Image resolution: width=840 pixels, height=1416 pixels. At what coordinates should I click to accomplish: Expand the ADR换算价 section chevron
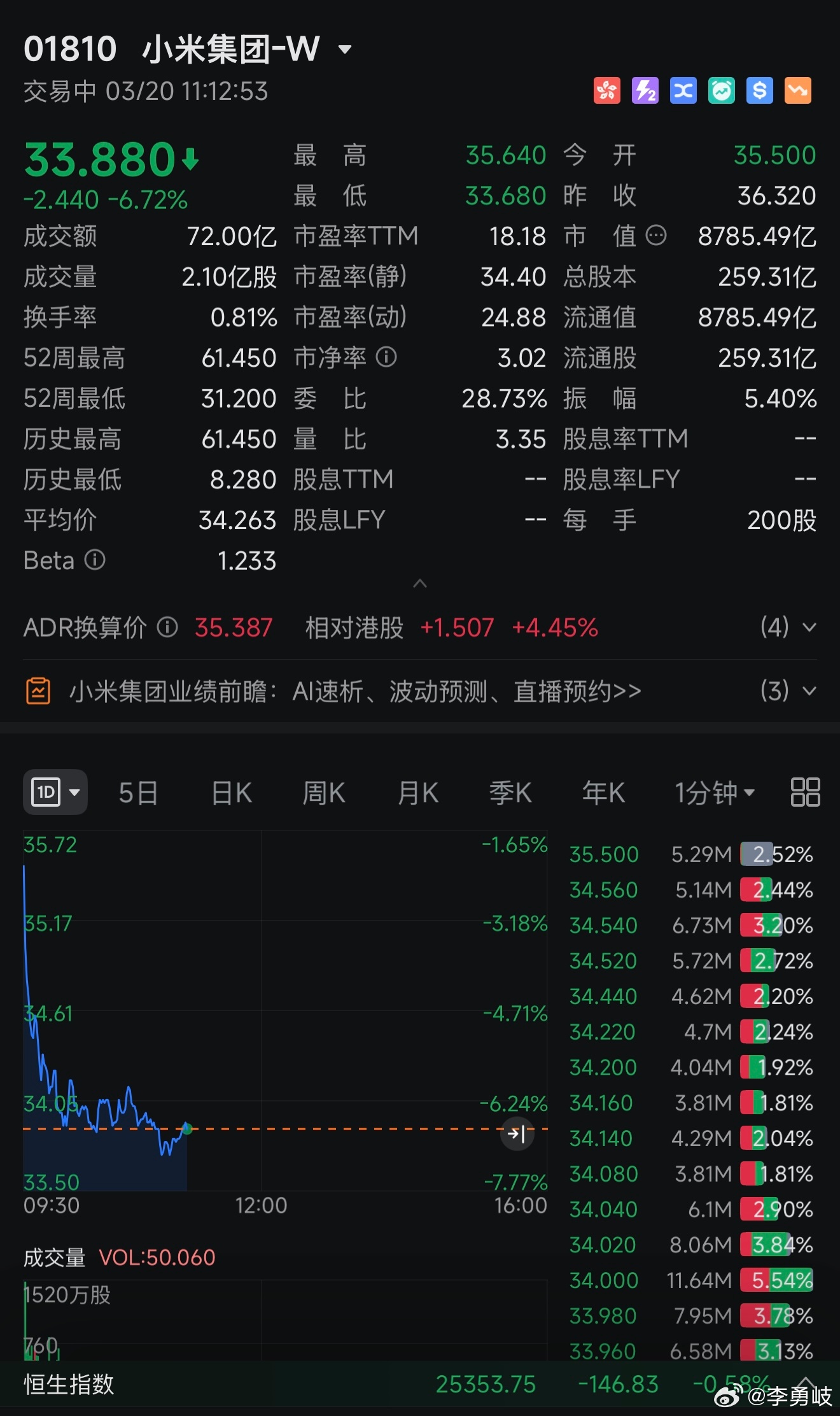tap(809, 628)
